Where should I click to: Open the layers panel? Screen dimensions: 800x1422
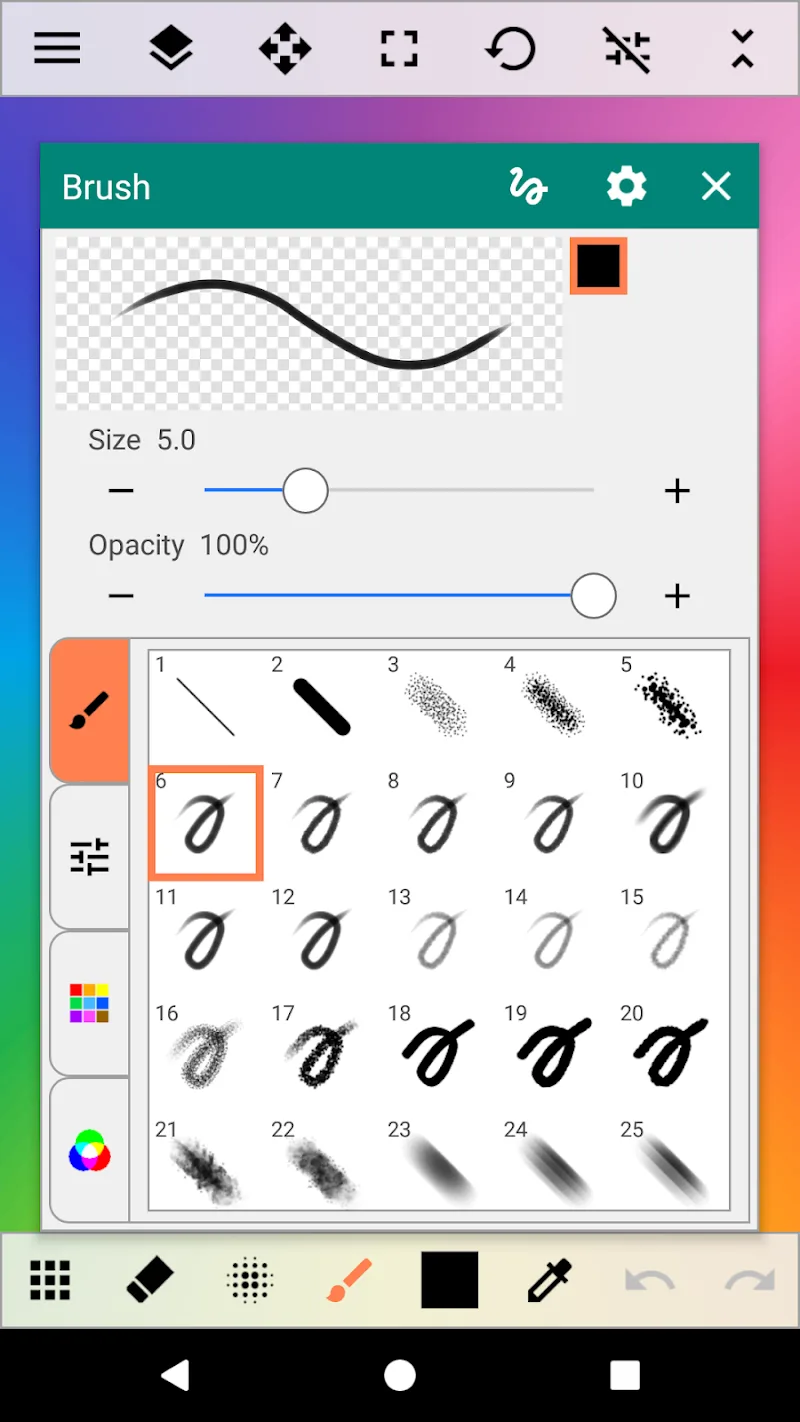click(x=171, y=48)
